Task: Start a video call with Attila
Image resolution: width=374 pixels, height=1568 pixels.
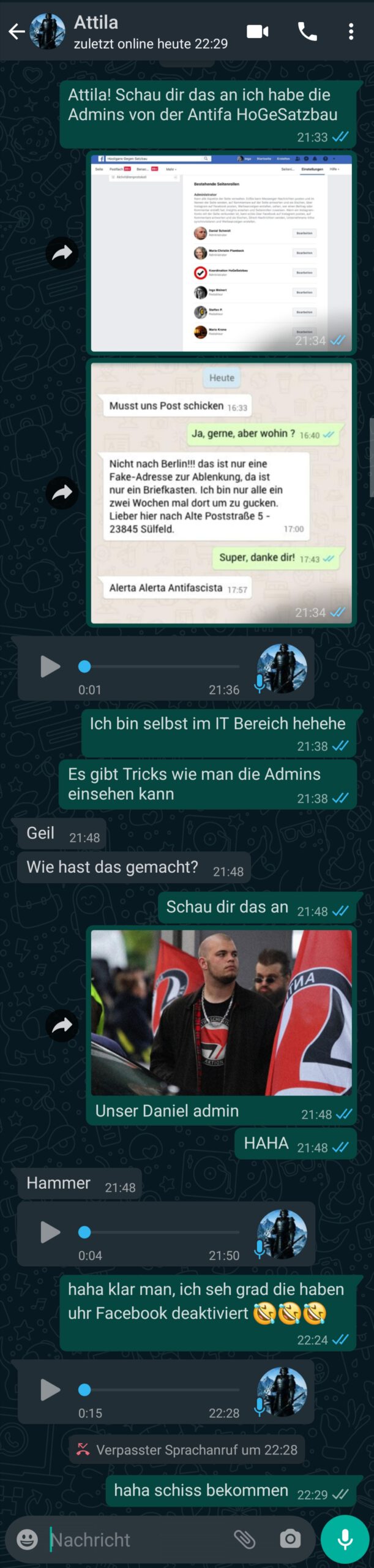Action: [257, 31]
